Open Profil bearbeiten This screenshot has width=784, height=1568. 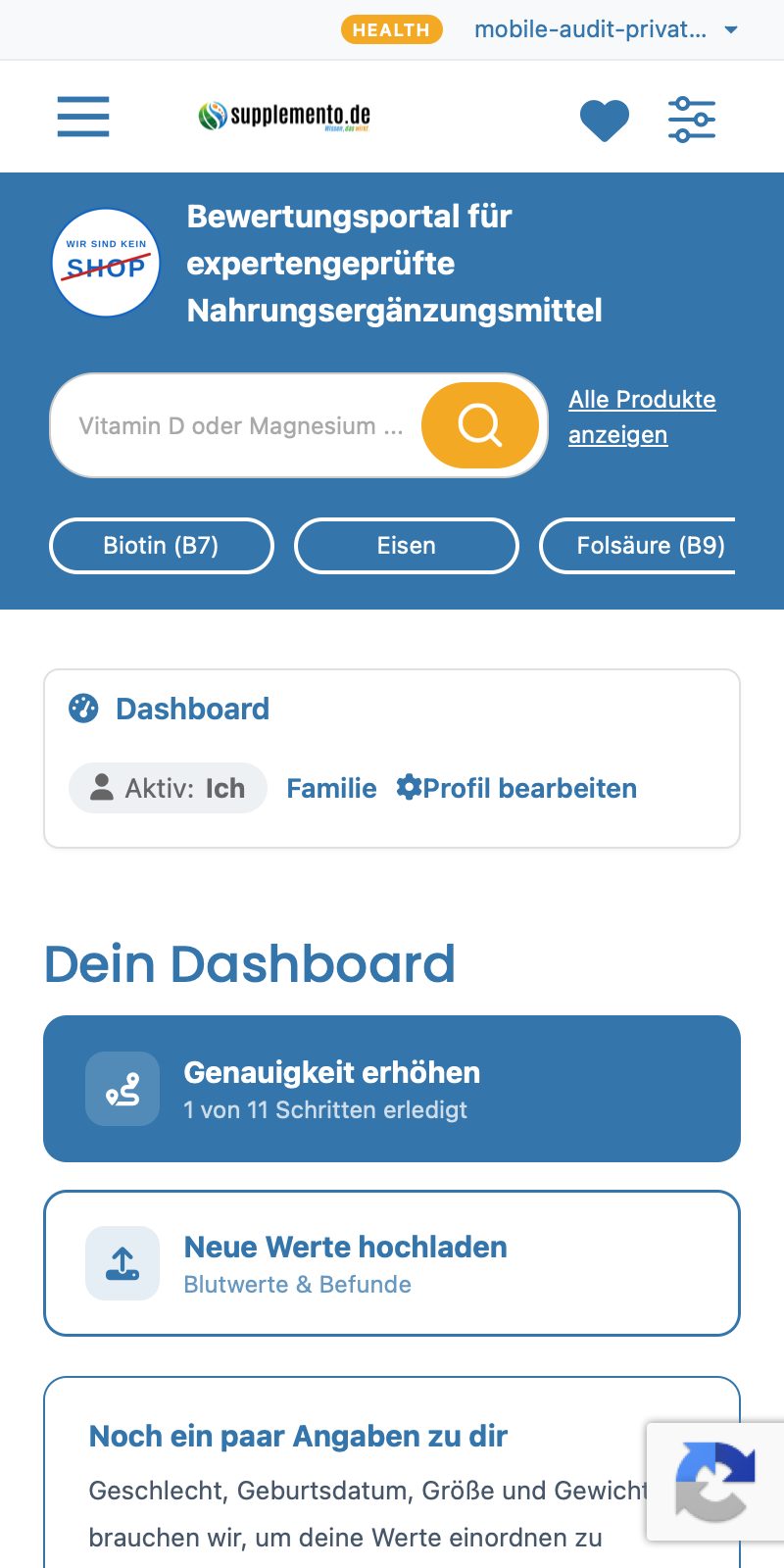(x=516, y=789)
